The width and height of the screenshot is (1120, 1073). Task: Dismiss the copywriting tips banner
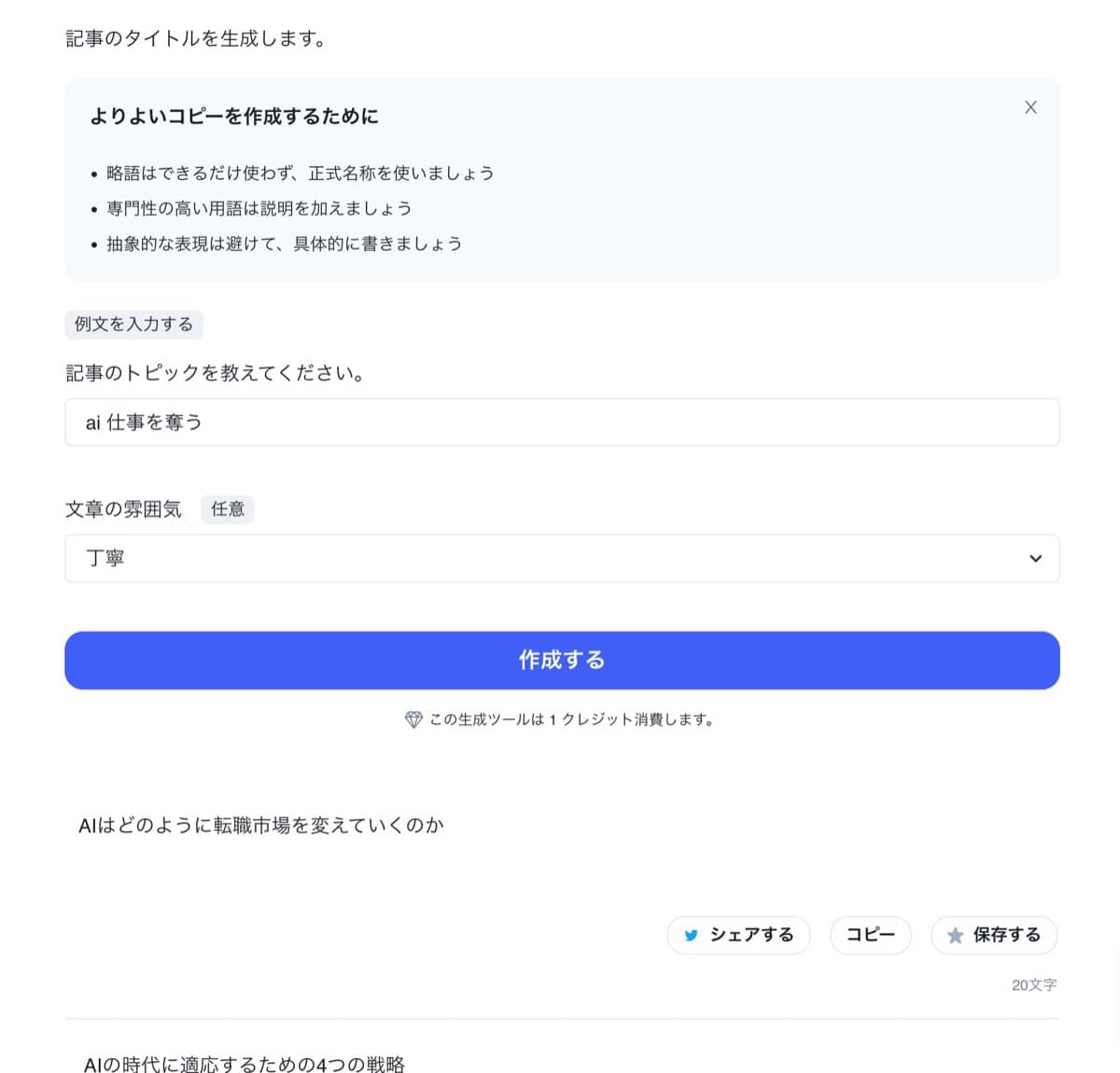pos(1030,107)
